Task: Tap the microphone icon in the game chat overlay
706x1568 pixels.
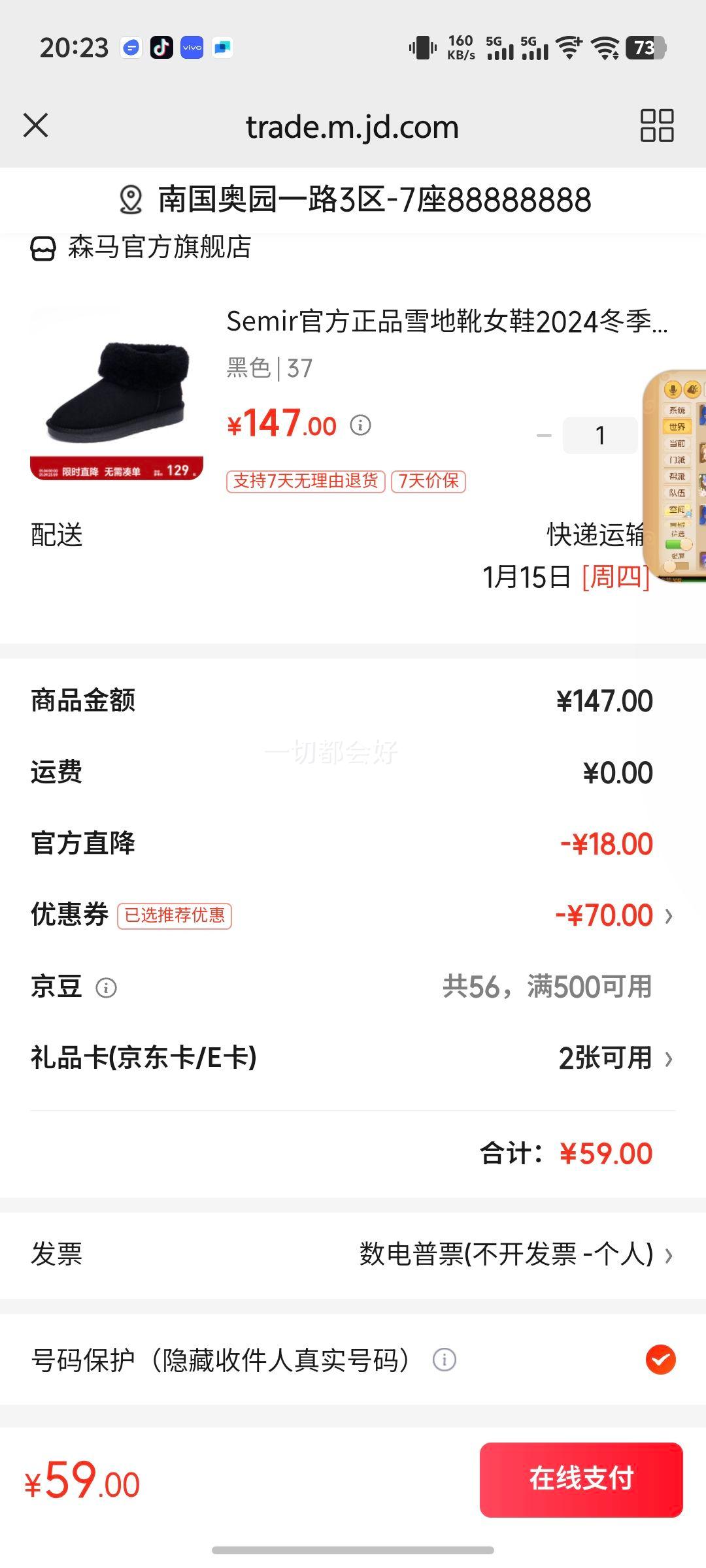Action: 675,389
